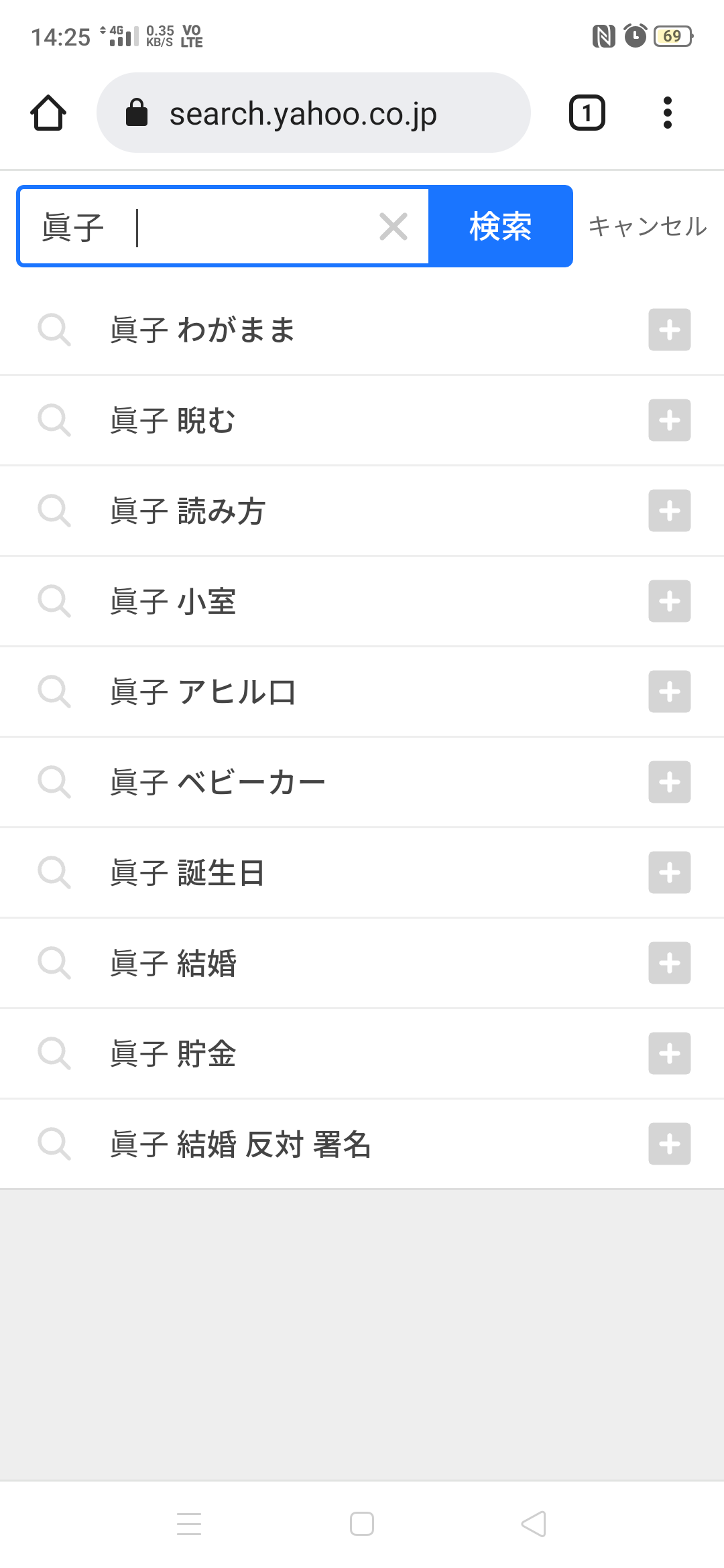Image resolution: width=724 pixels, height=1568 pixels.
Task: Go back with the system back button
Action: tap(534, 1524)
